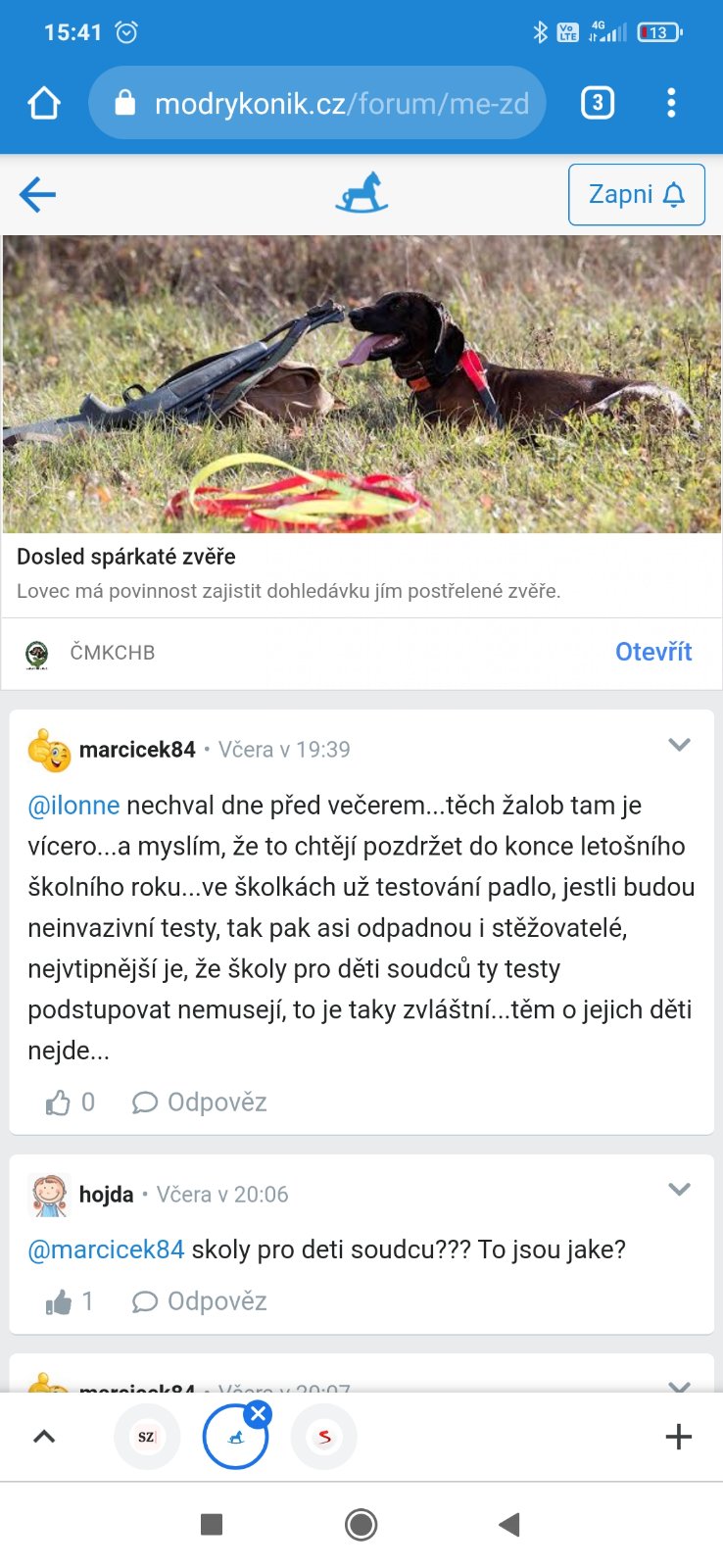
Task: Expand options on marcicek84's 19:39 post
Action: (x=679, y=746)
